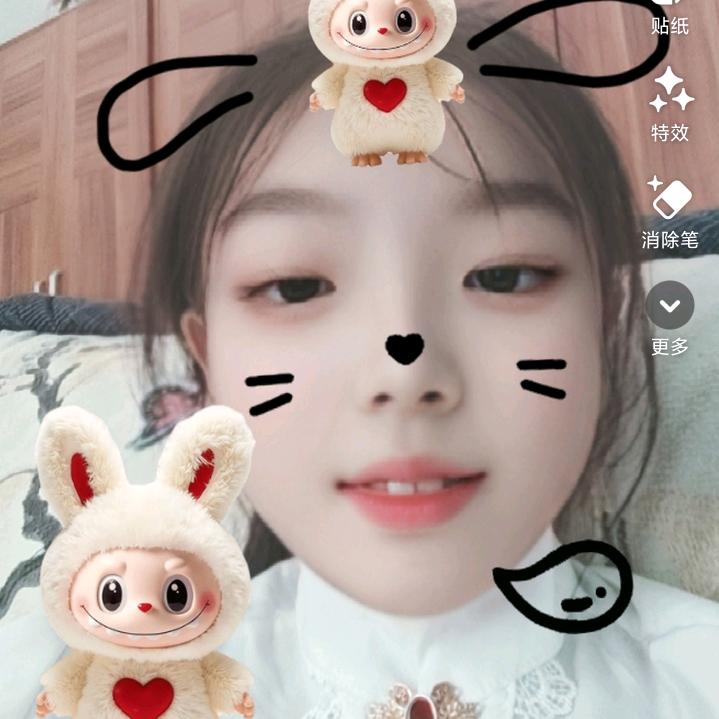Select the 消除笔 eraser pen tool
The height and width of the screenshot is (719, 719).
[x=670, y=213]
